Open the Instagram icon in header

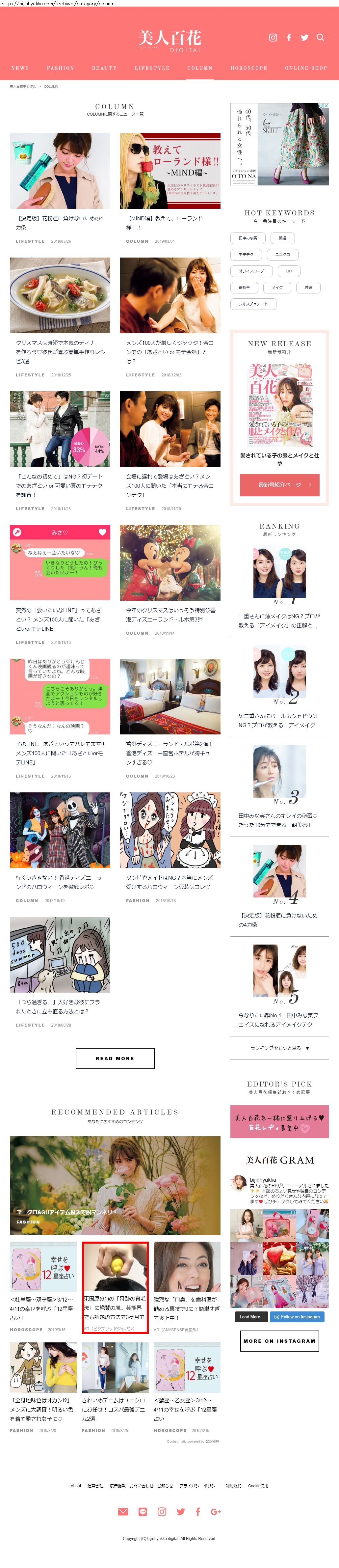[273, 38]
